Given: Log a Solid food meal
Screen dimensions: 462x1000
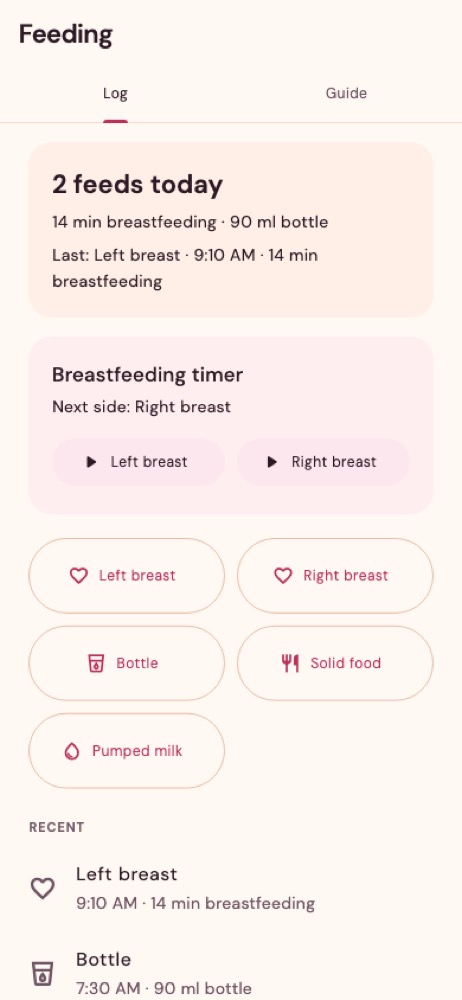Looking at the screenshot, I should pyautogui.click(x=335, y=663).
